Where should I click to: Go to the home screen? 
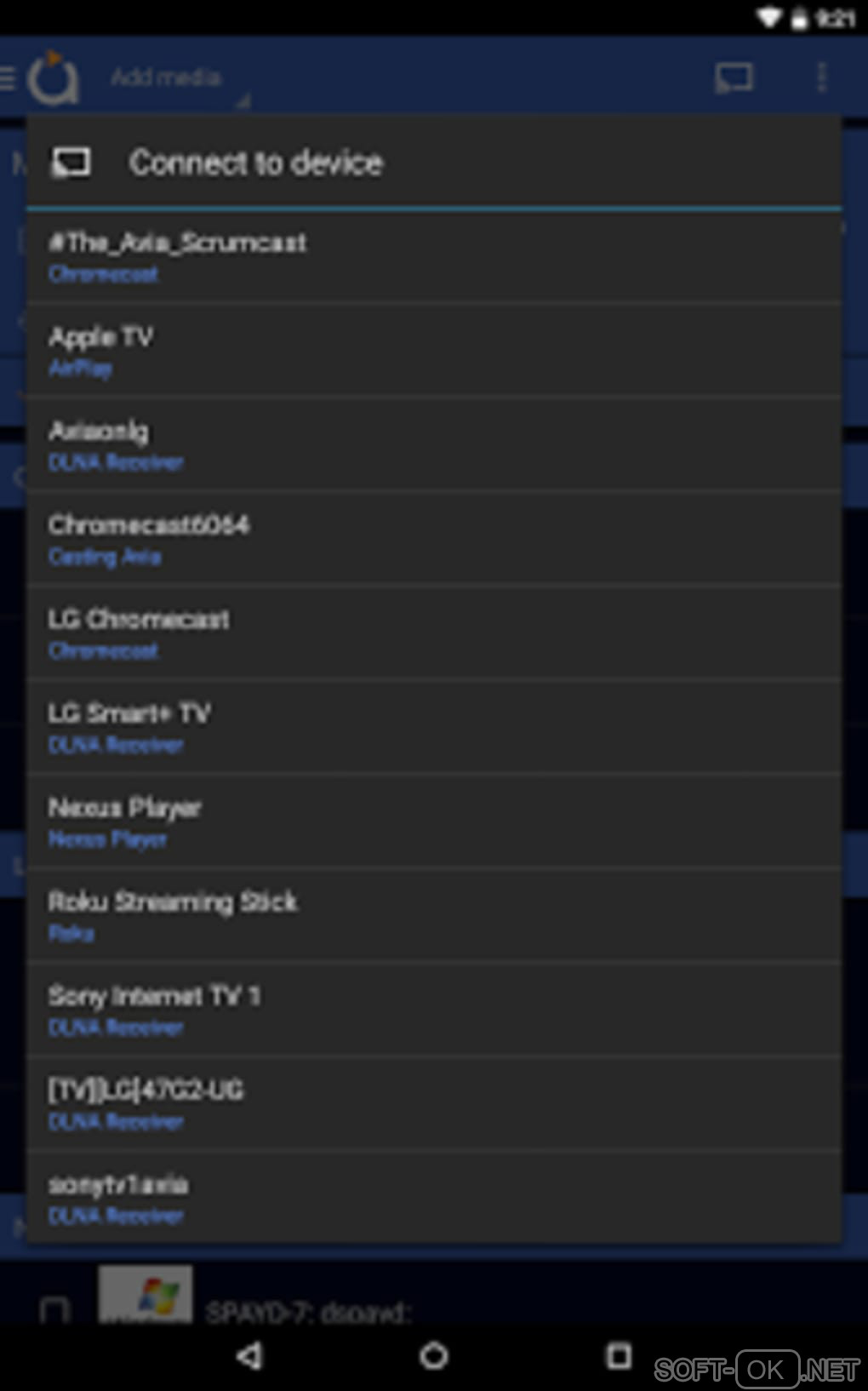tap(434, 1355)
